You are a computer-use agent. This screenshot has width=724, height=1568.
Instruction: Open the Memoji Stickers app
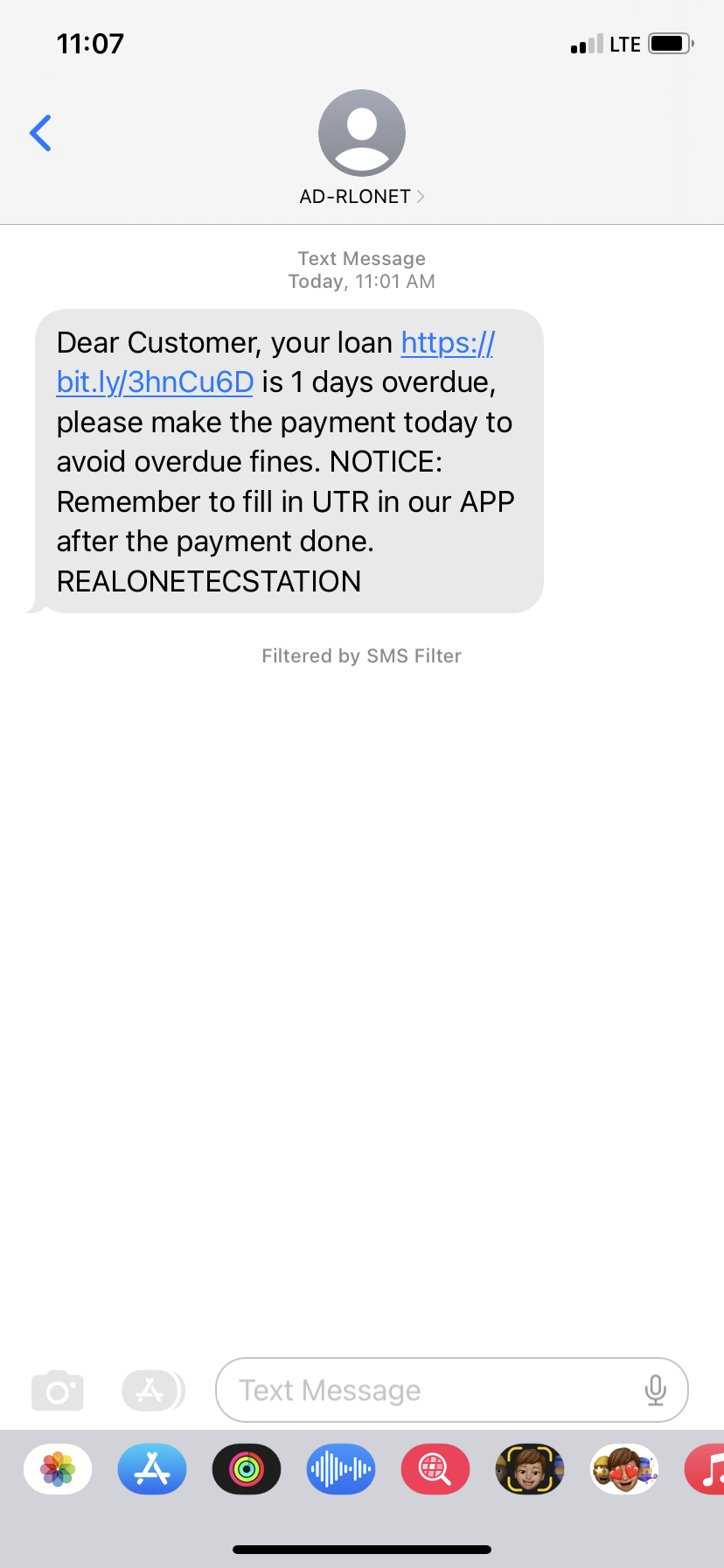623,1469
